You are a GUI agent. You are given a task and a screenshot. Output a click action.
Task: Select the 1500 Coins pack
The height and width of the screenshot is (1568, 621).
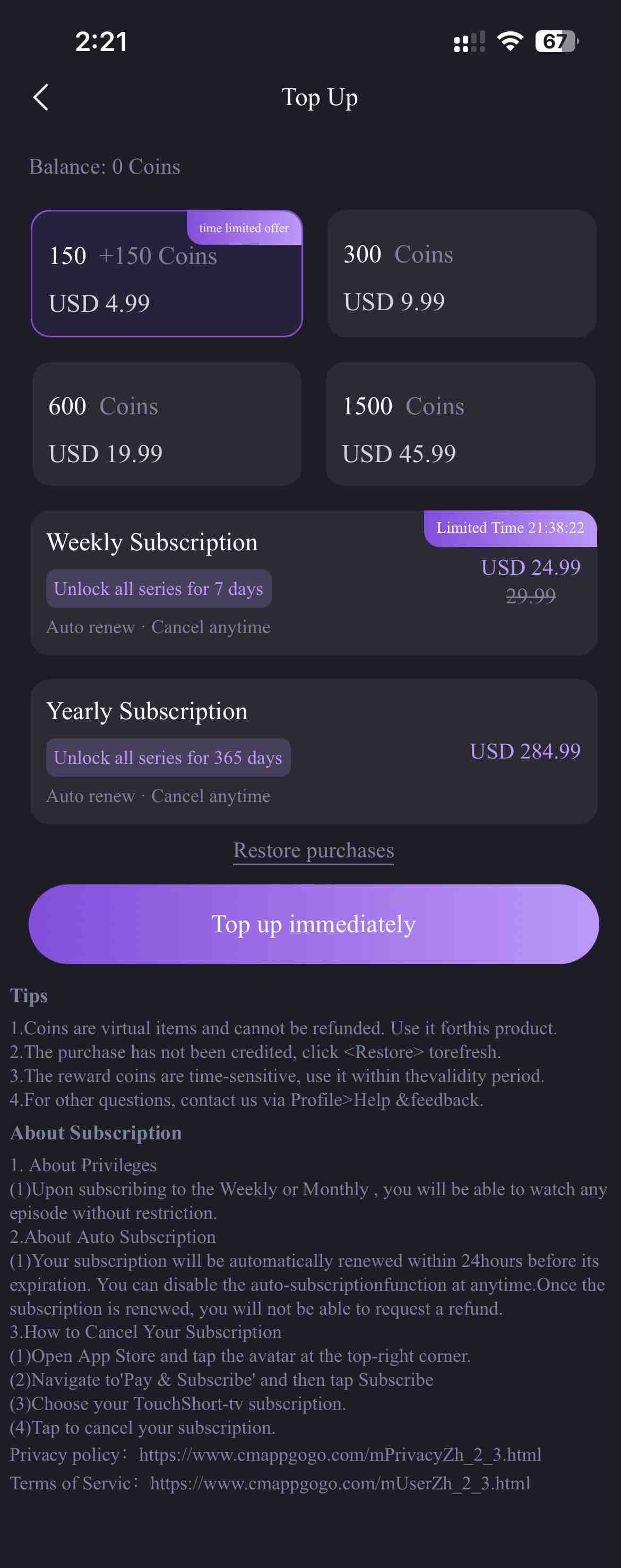pyautogui.click(x=460, y=424)
